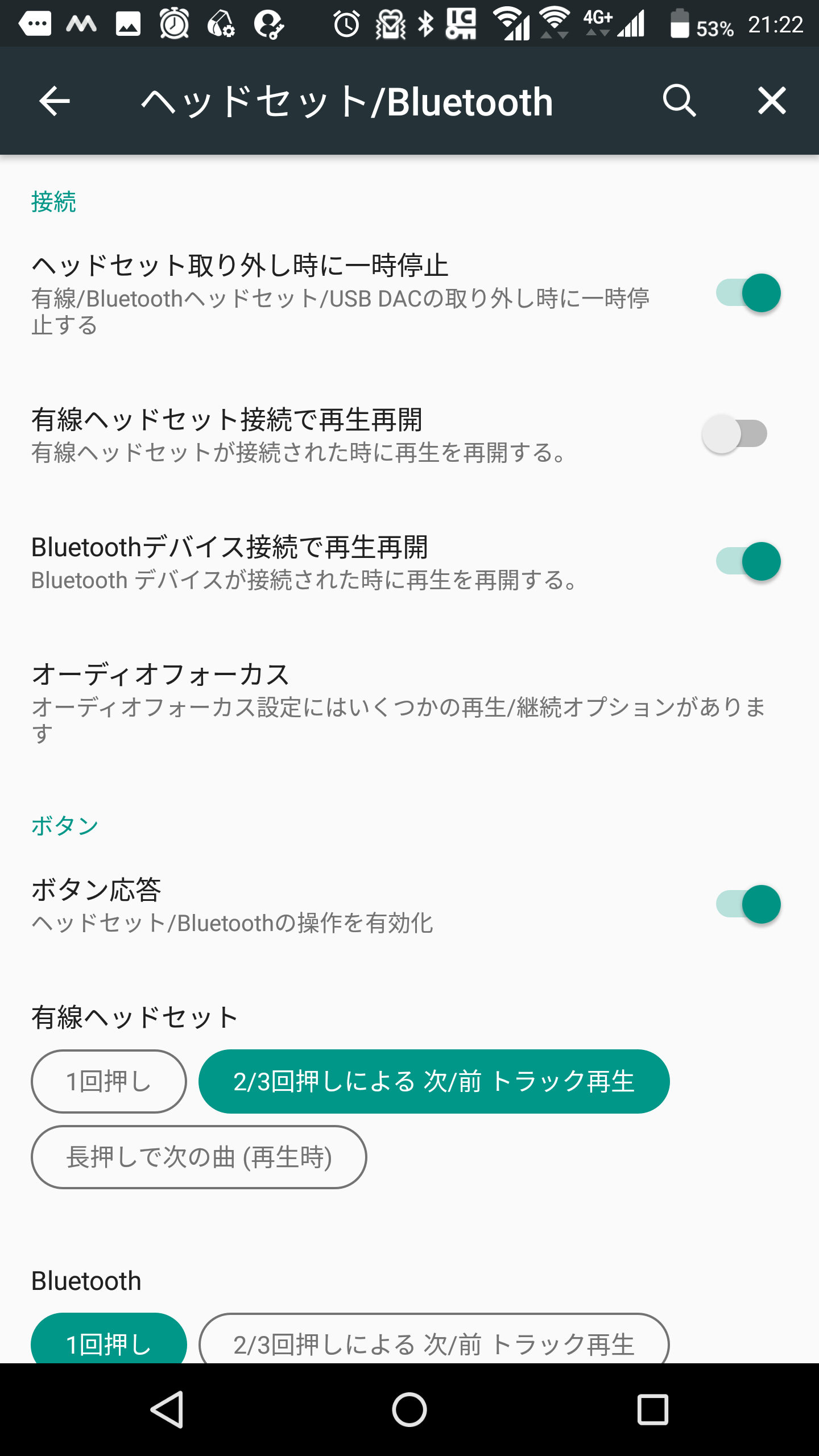Select 2/3回押し chip under Bluetooth
Viewport: 819px width, 1456px height.
(x=434, y=1339)
